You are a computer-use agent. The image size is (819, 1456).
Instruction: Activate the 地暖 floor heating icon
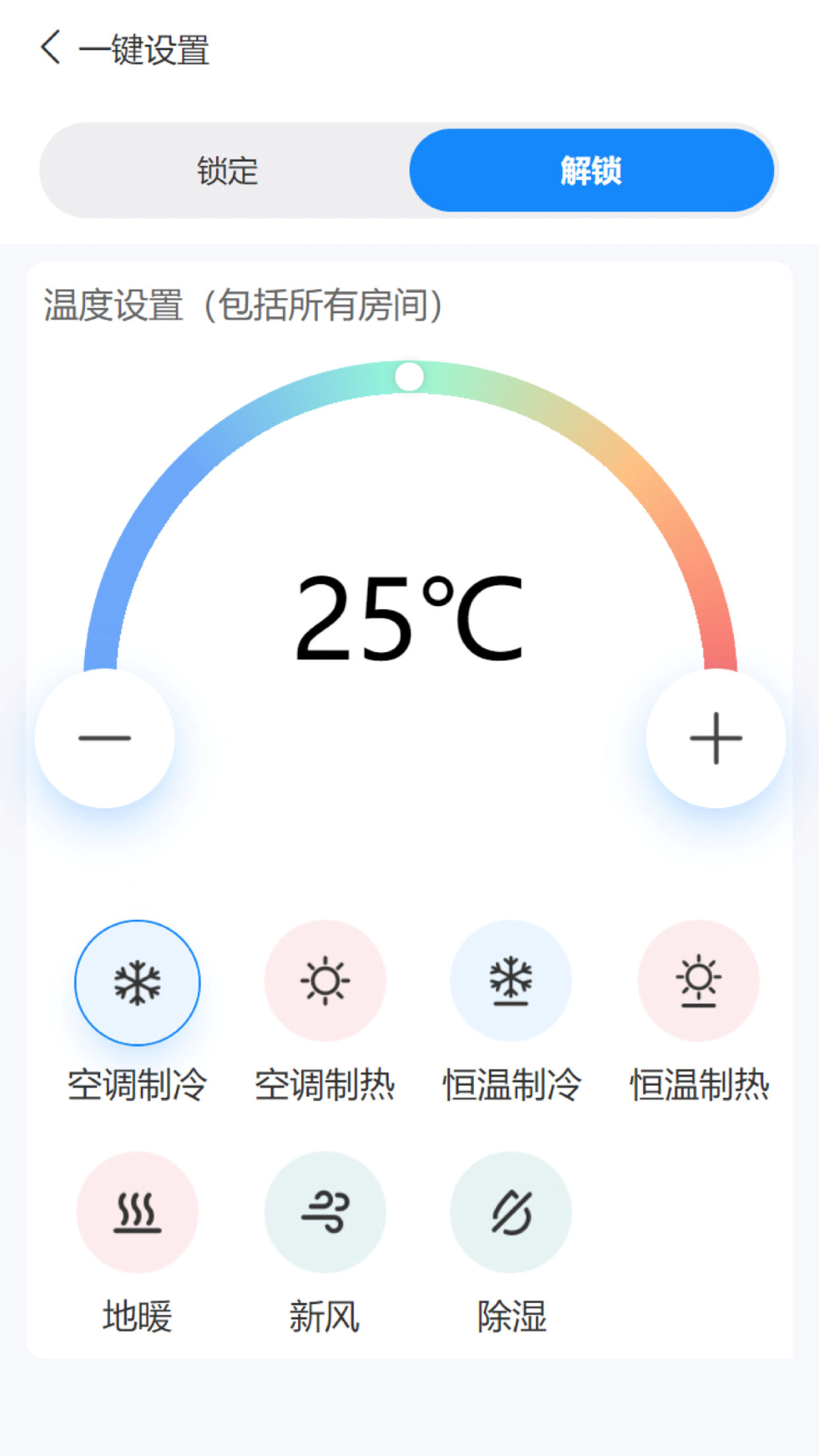(x=136, y=1213)
